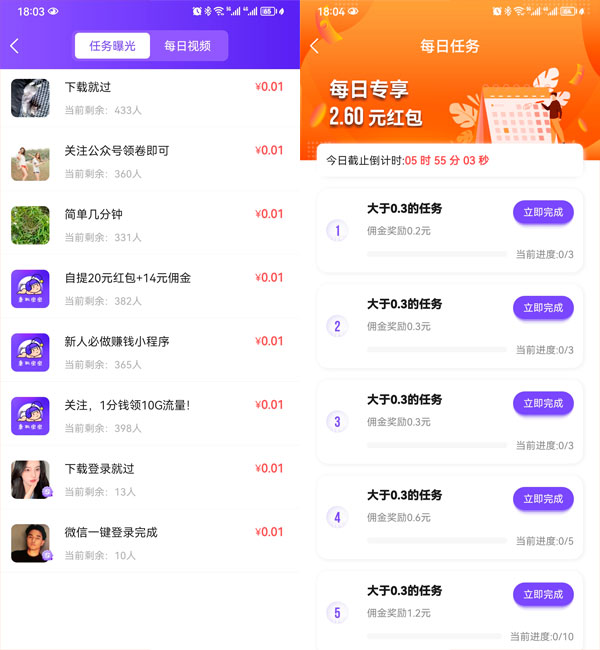Select the 任务曝光 tab
The height and width of the screenshot is (650, 600).
(x=112, y=46)
